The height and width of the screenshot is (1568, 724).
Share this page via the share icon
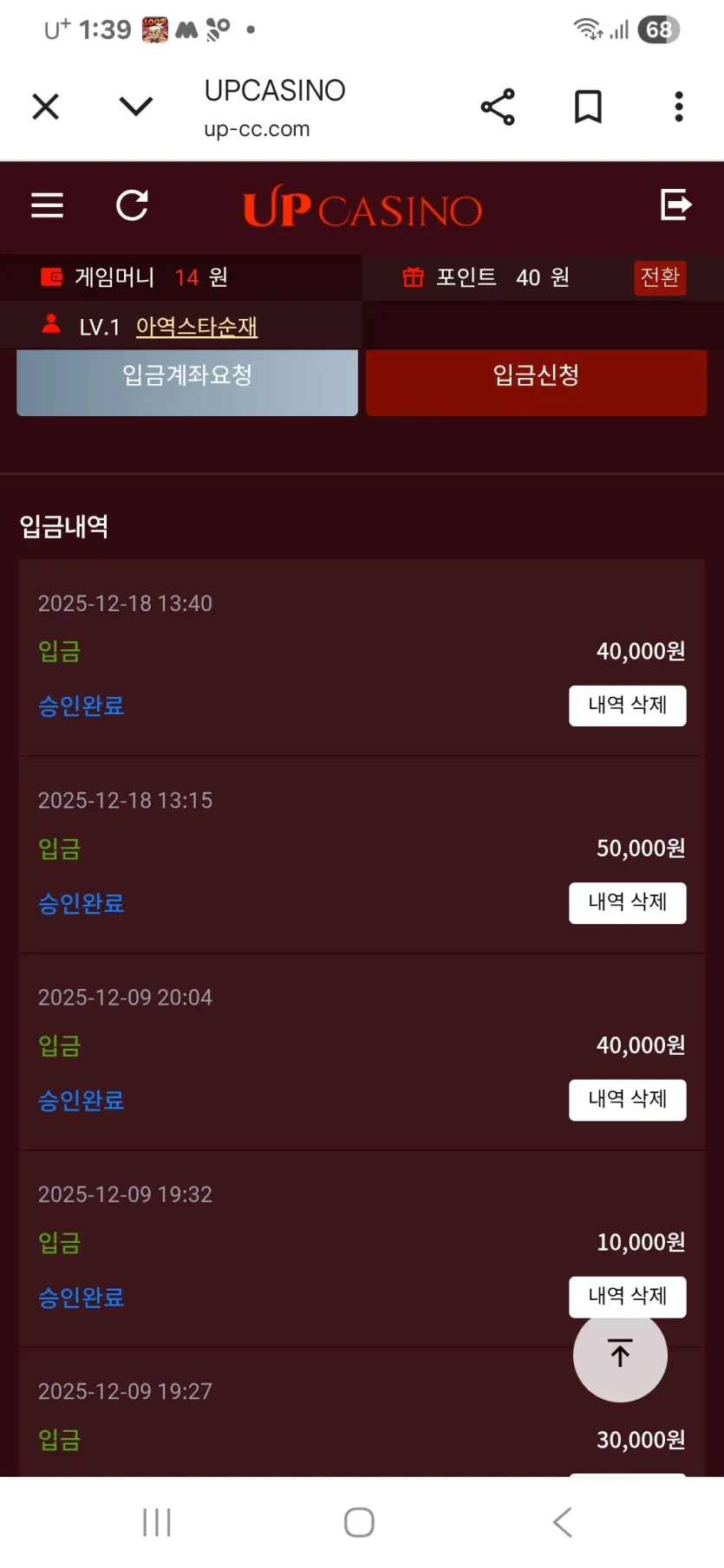498,107
